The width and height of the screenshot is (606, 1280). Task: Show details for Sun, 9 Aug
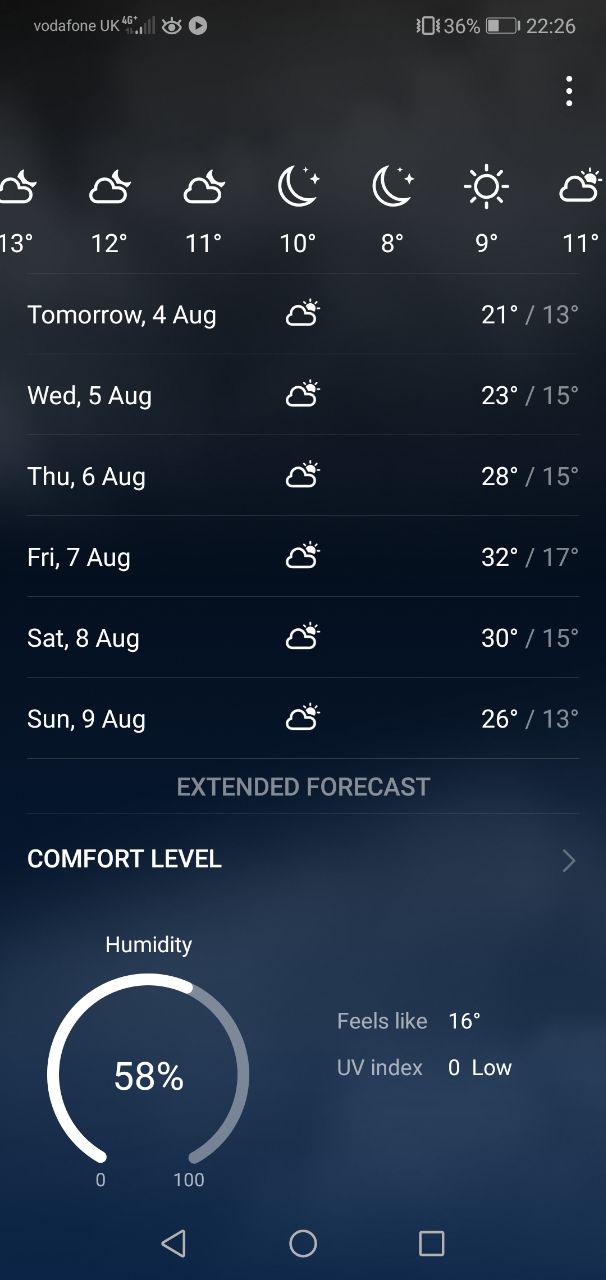pos(303,719)
